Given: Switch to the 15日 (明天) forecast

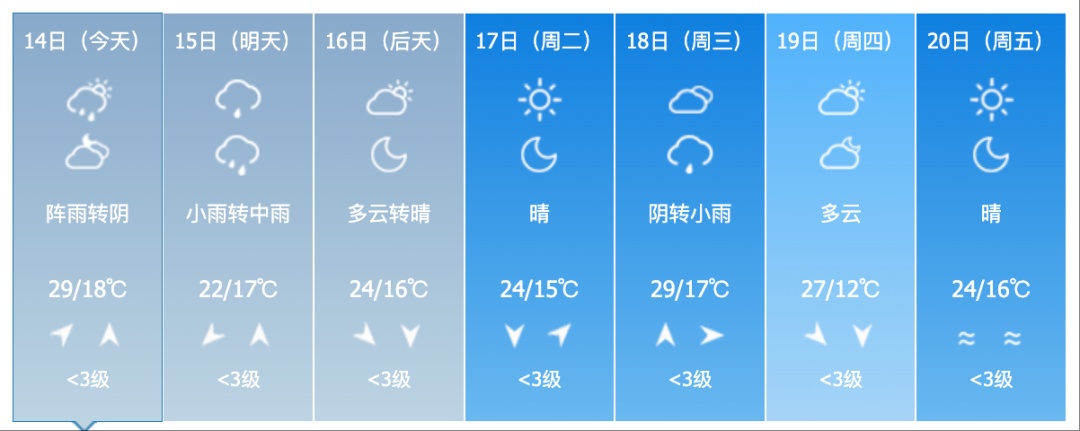Looking at the screenshot, I should tap(238, 215).
